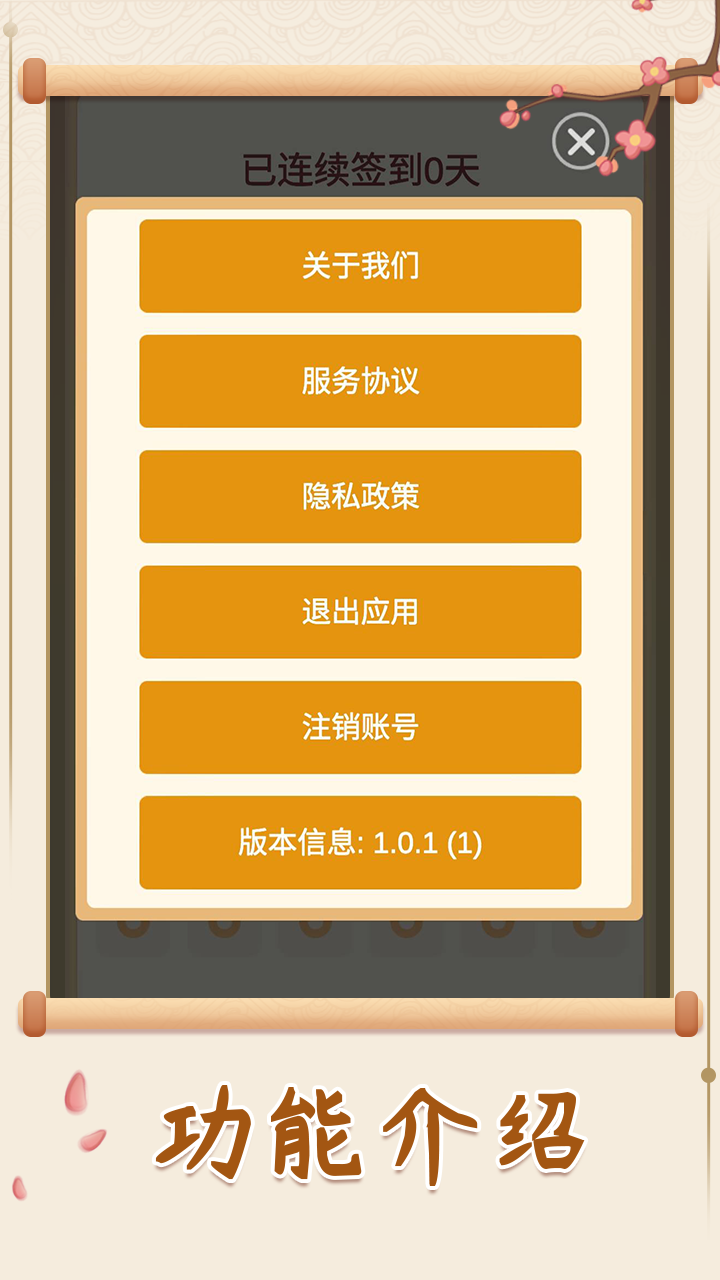The height and width of the screenshot is (1280, 720).
Task: Tap the 版本信息 1.0.1 version info bar
Action: (359, 843)
